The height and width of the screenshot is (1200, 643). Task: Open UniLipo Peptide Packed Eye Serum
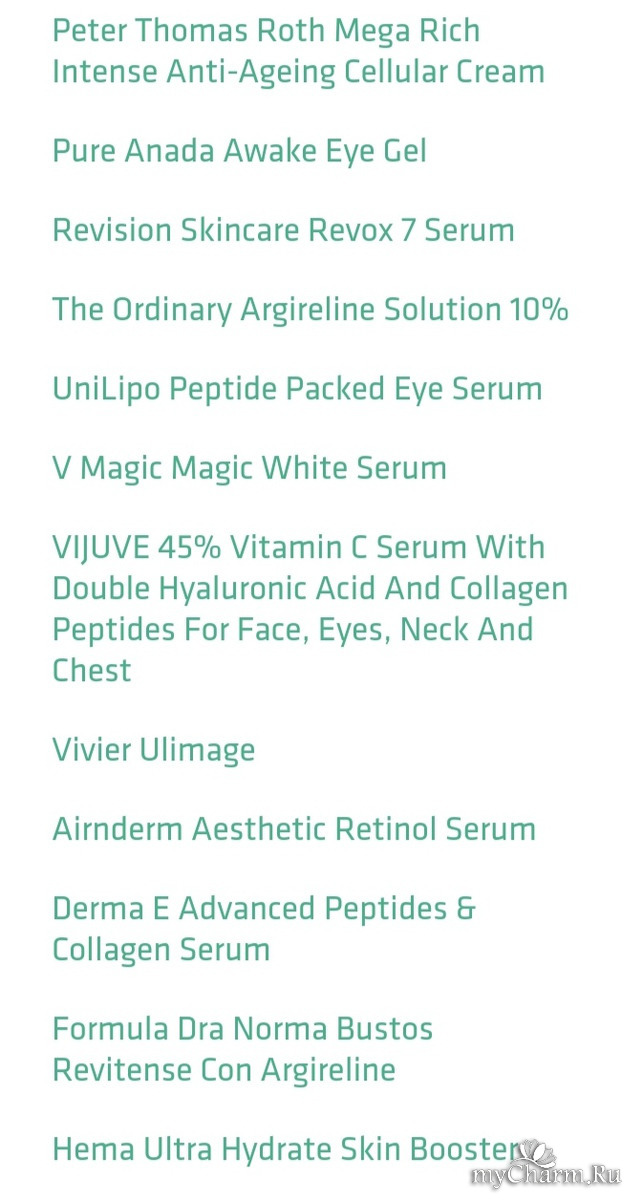(297, 389)
